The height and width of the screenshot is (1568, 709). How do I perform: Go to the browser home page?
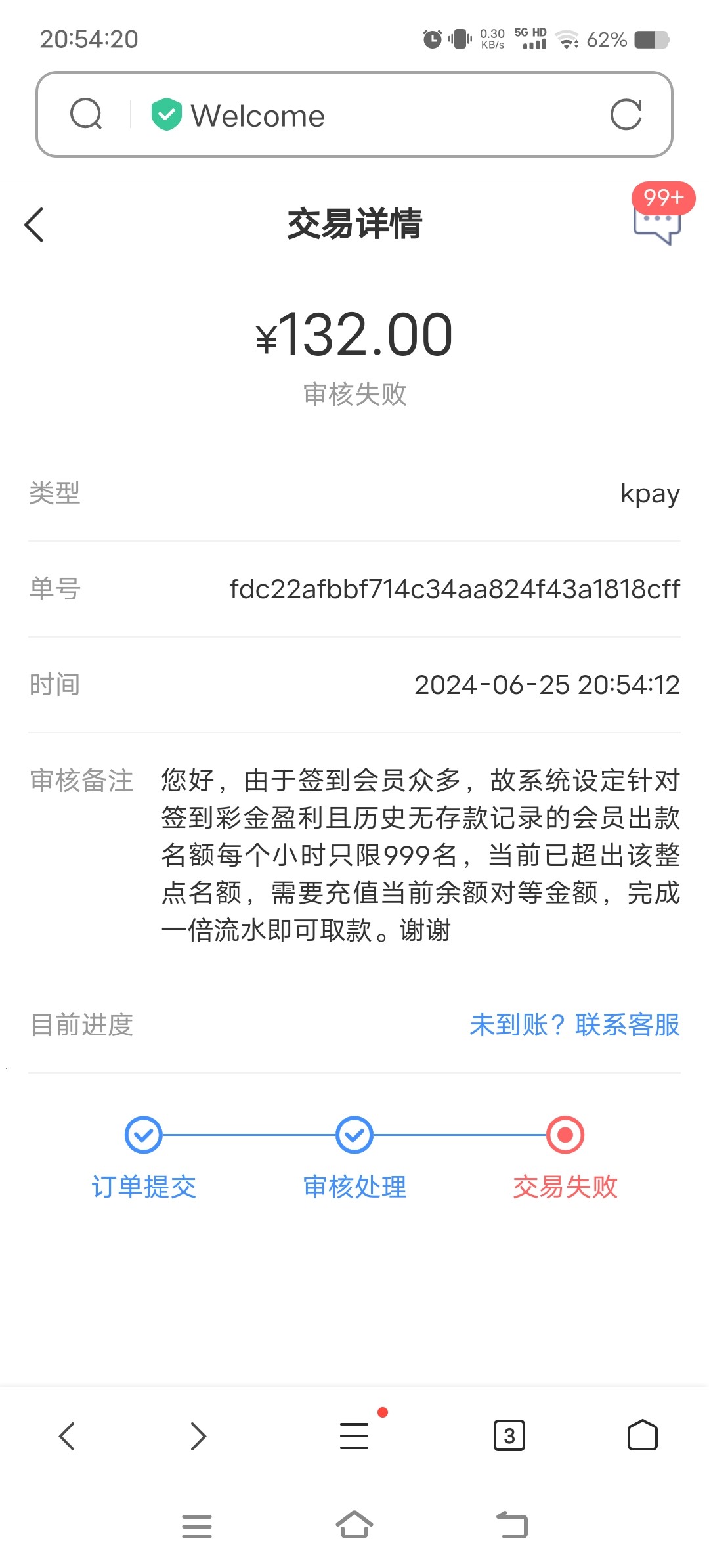(643, 1436)
